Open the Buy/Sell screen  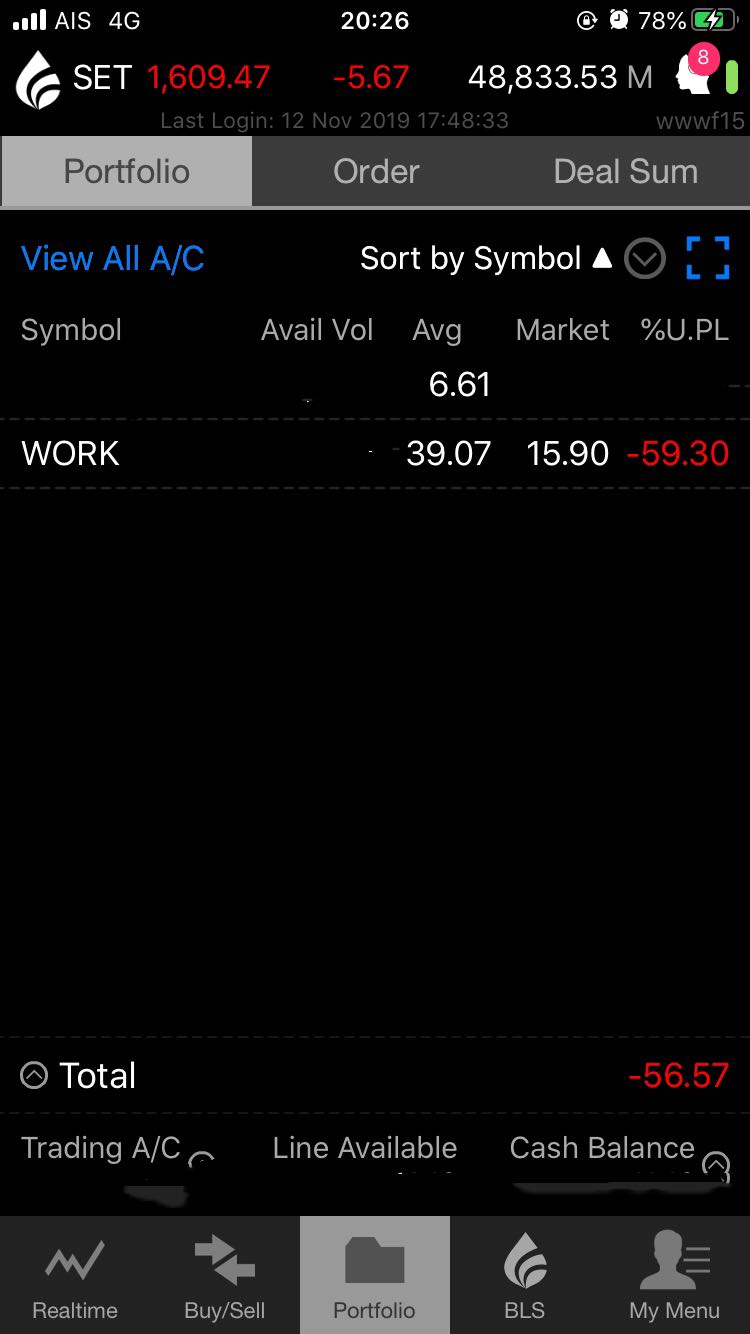click(225, 1275)
